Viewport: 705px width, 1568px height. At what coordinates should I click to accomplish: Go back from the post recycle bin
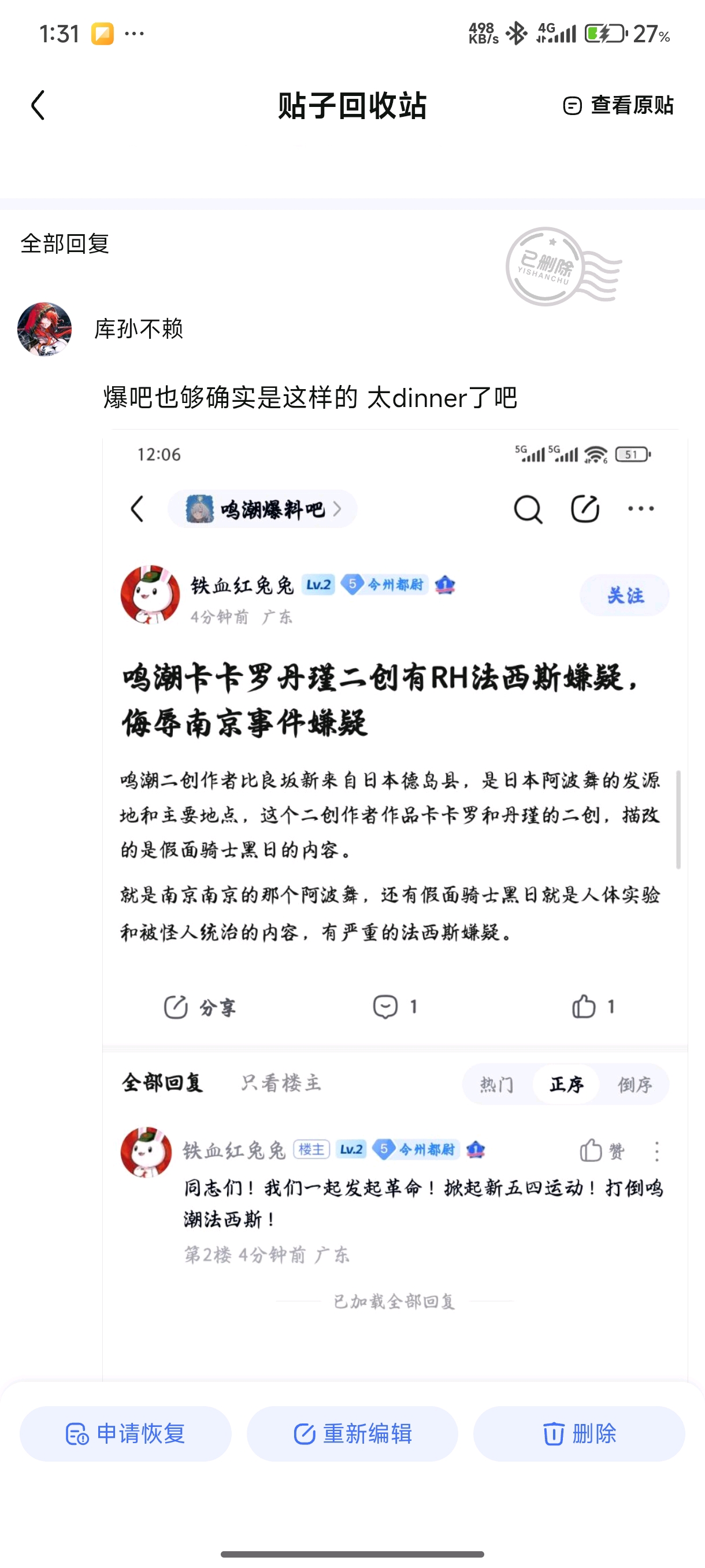click(38, 105)
